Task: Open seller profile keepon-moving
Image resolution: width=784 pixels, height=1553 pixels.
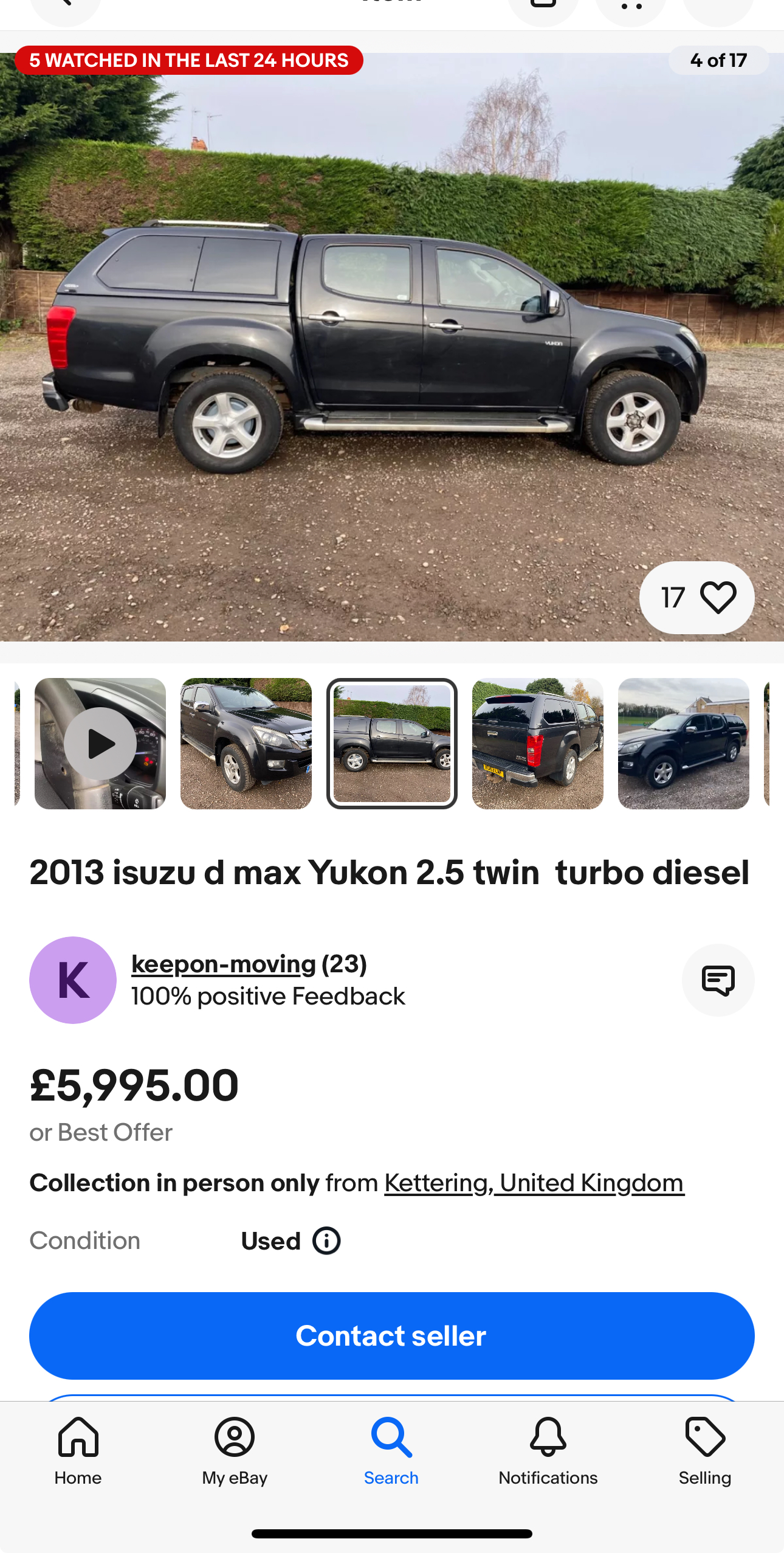Action: (224, 964)
